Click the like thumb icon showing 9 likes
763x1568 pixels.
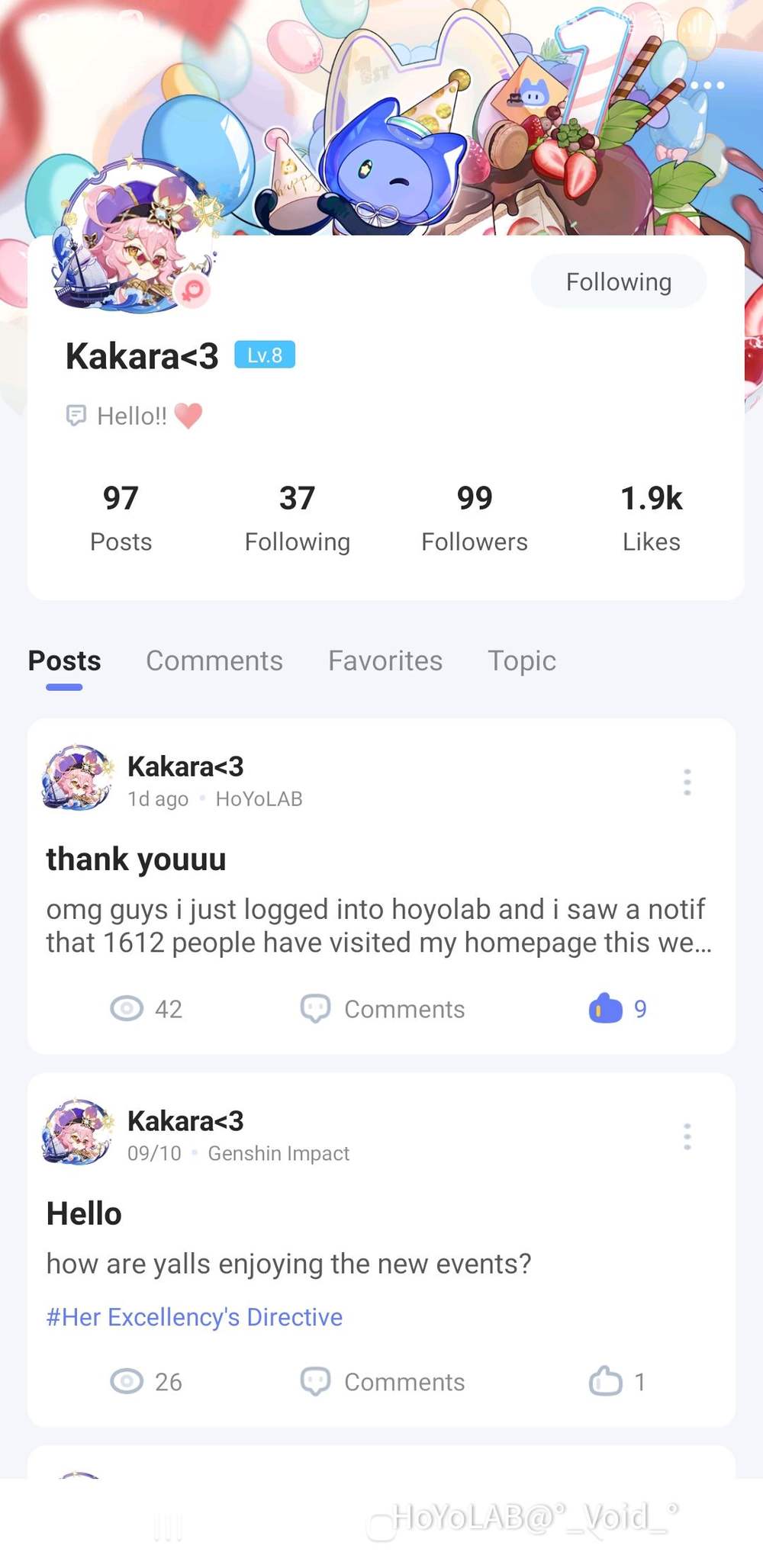point(606,1008)
